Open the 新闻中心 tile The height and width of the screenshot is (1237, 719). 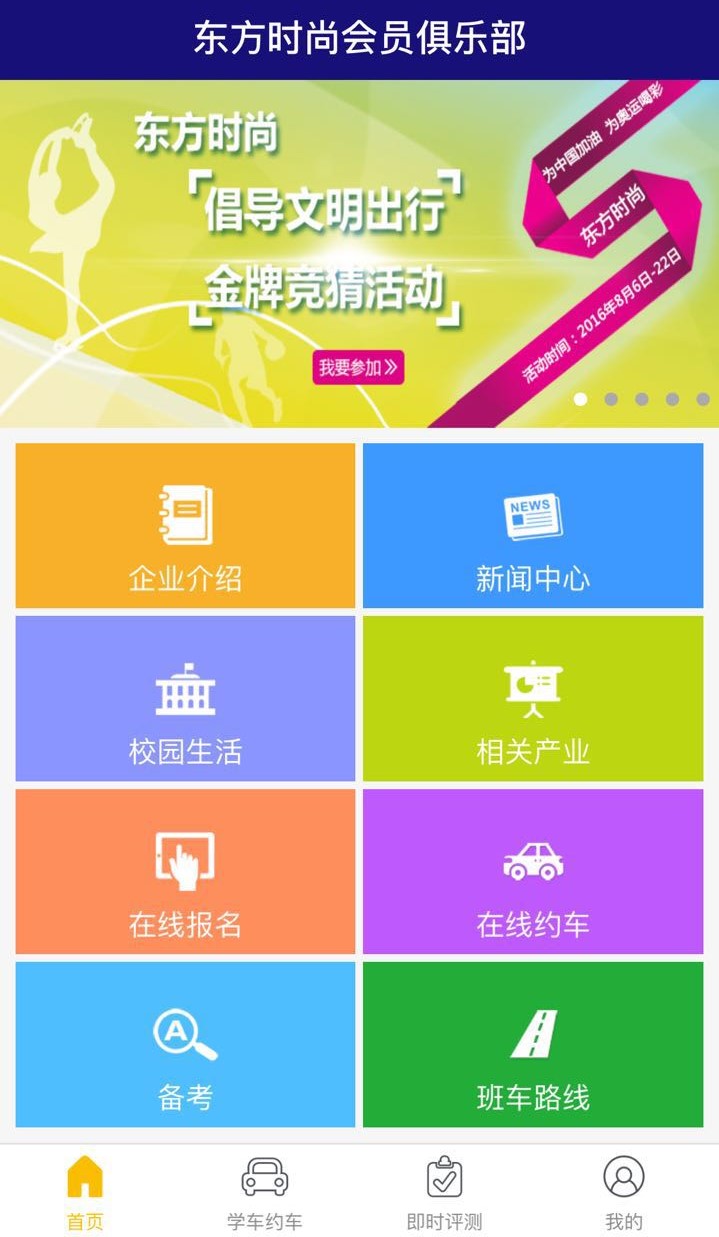tap(532, 526)
